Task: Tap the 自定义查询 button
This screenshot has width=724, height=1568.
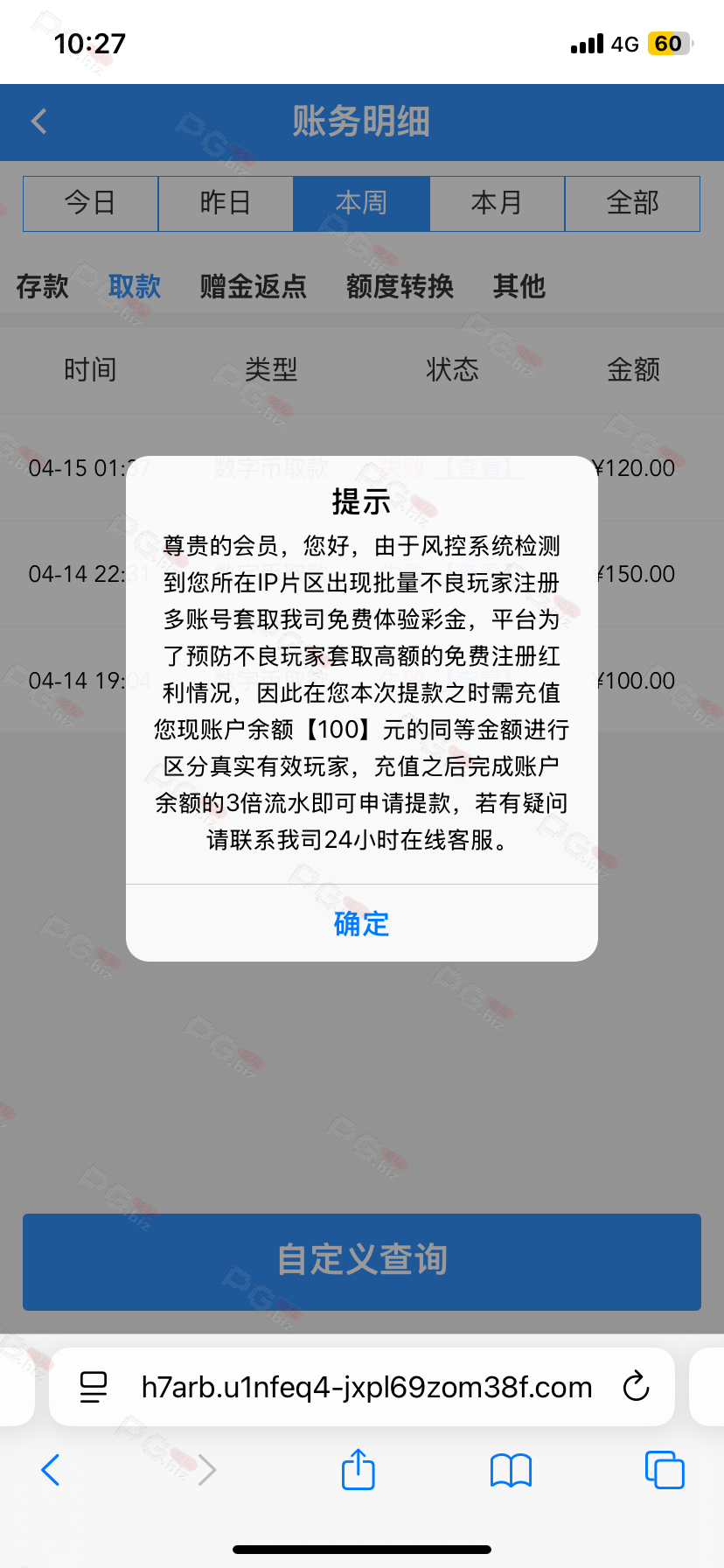Action: point(361,1261)
